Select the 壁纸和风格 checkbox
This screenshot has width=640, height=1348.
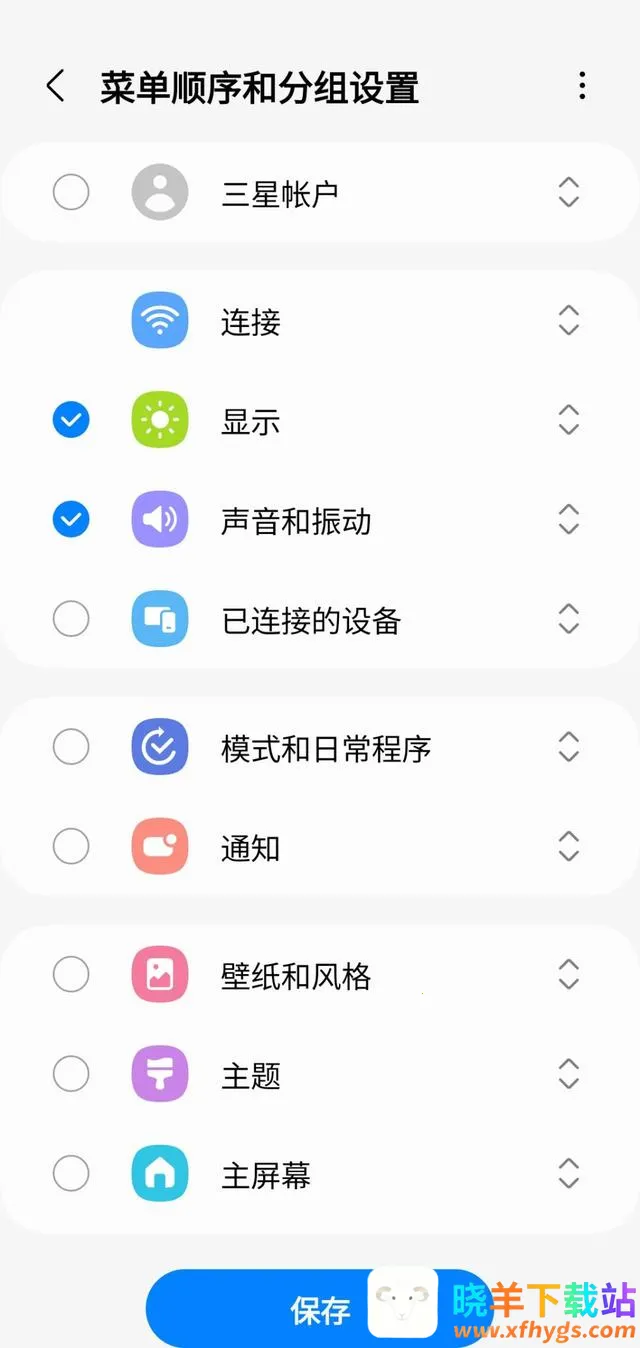[x=71, y=974]
